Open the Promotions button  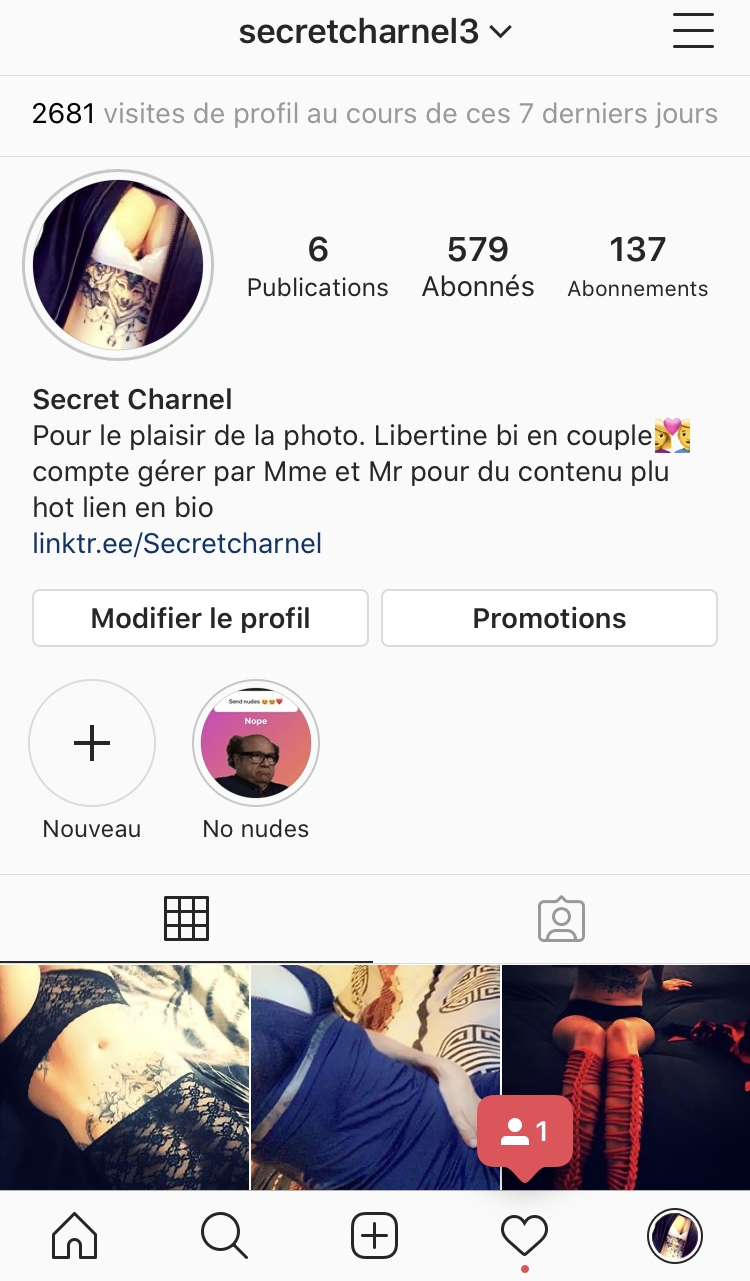pyautogui.click(x=549, y=618)
